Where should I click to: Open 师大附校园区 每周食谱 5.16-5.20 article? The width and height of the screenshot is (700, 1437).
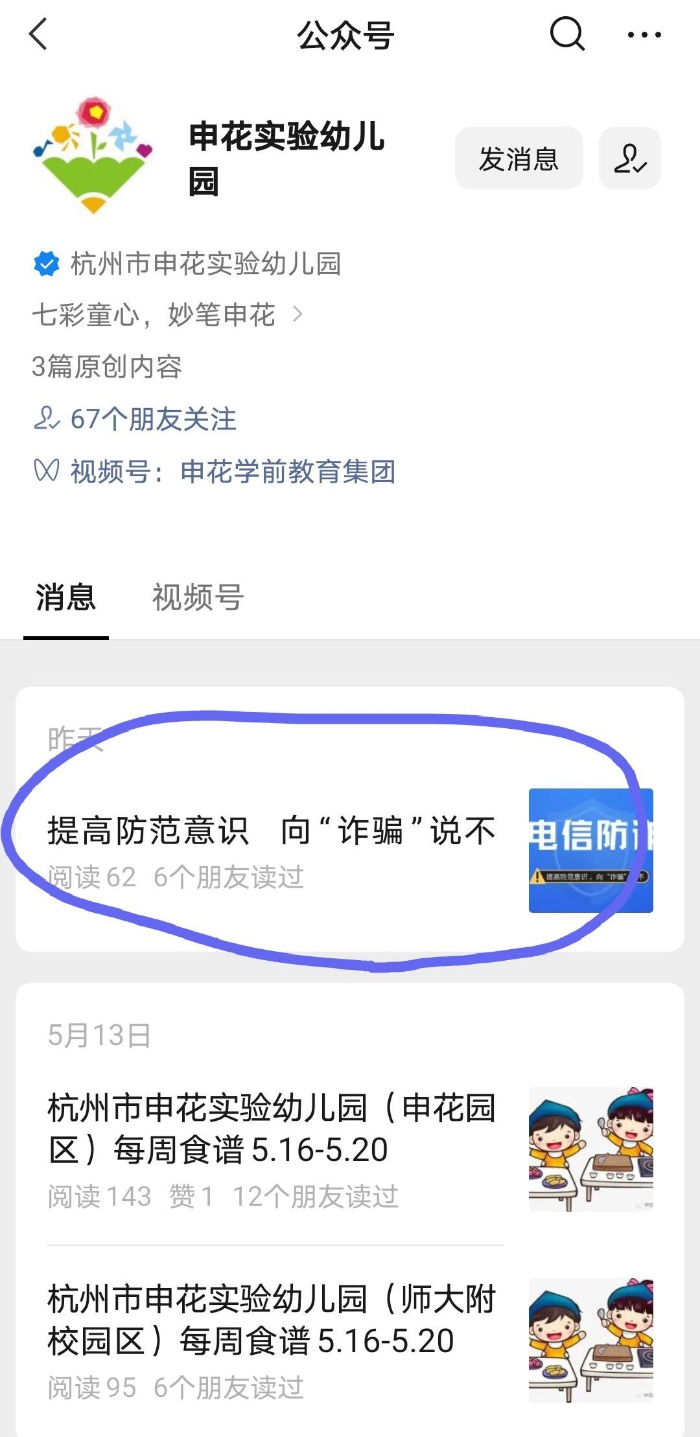tap(272, 1320)
